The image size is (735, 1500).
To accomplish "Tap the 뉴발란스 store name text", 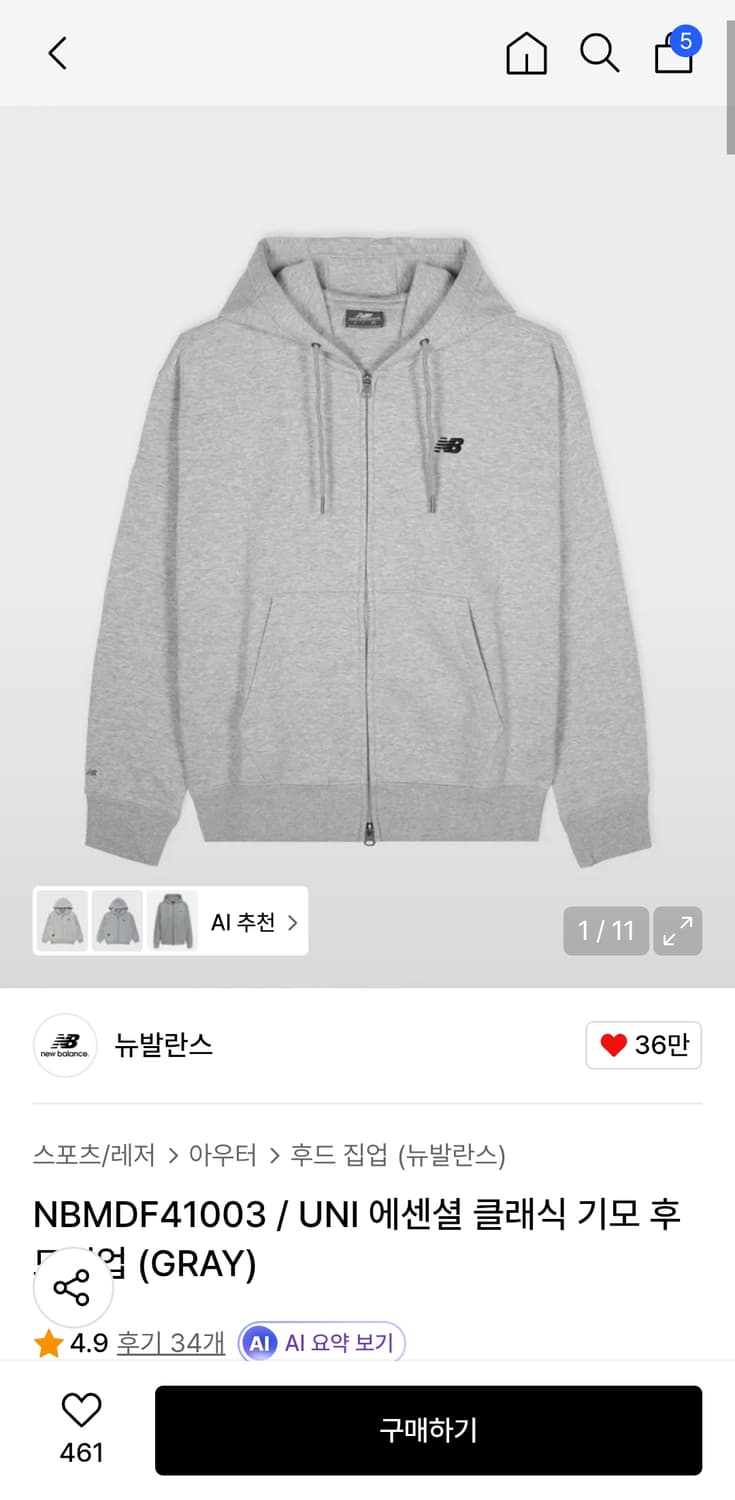I will [x=164, y=1046].
